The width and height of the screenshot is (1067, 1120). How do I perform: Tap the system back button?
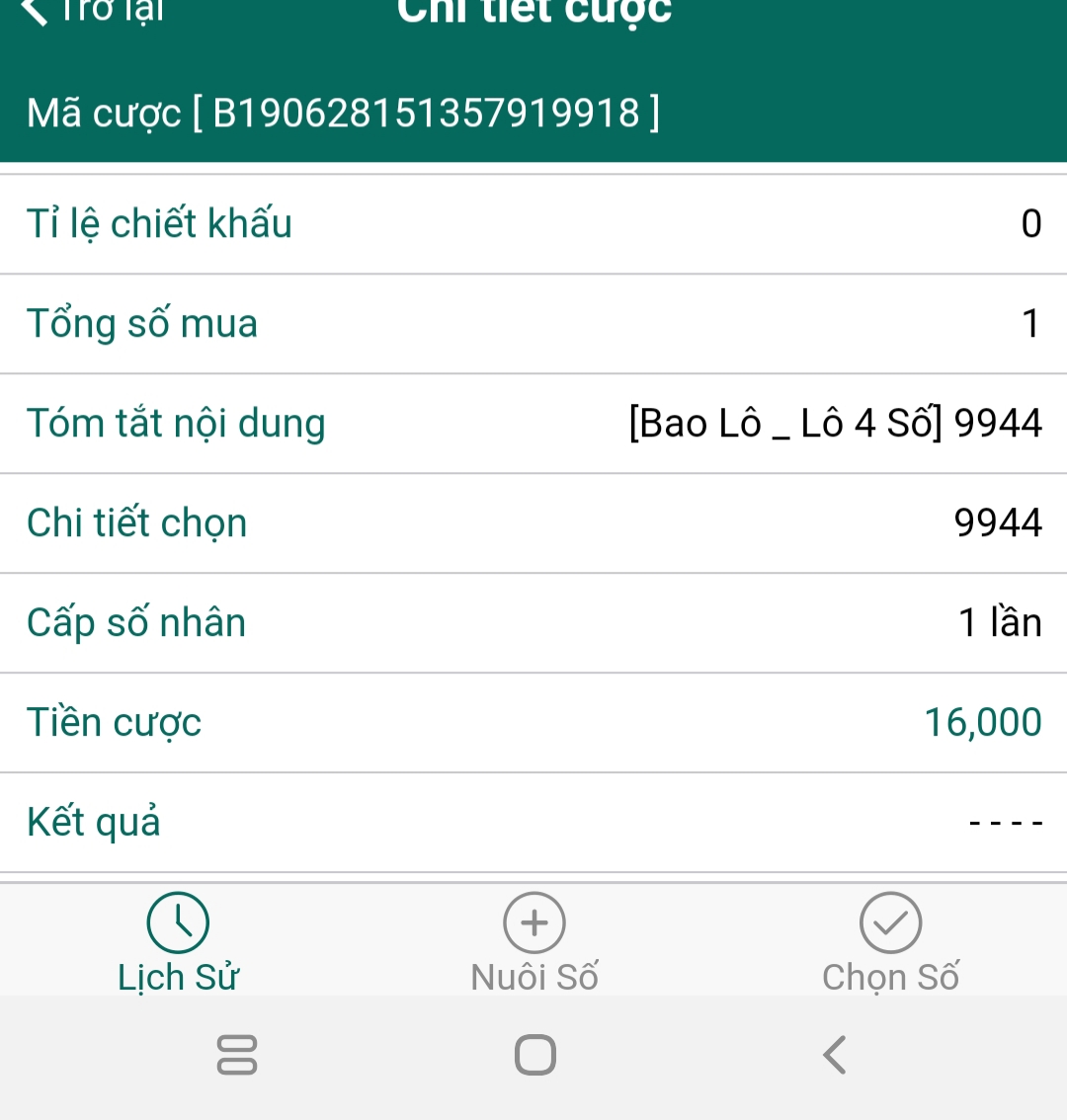[835, 1055]
